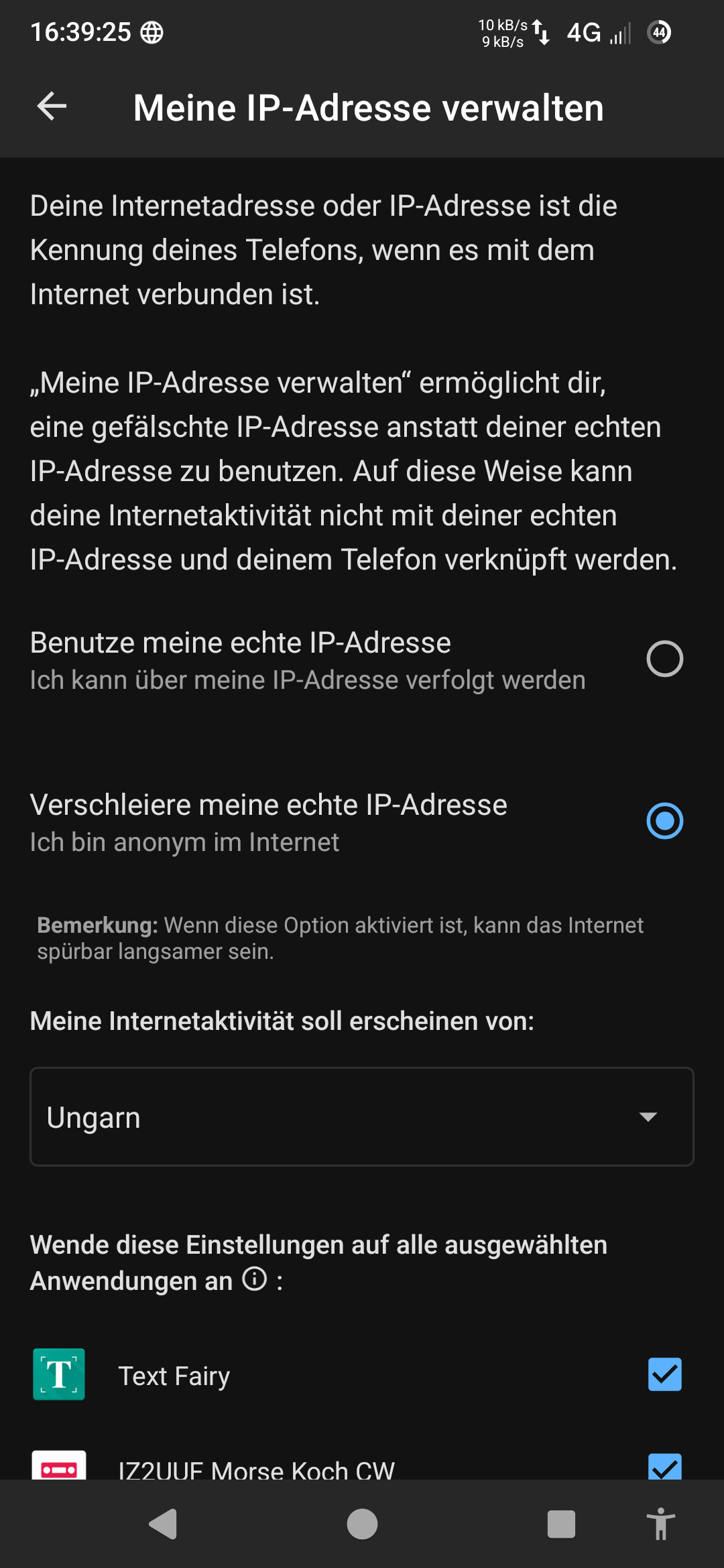Open info icon next to Anwendungen an
The width and height of the screenshot is (724, 1568).
coord(255,1279)
